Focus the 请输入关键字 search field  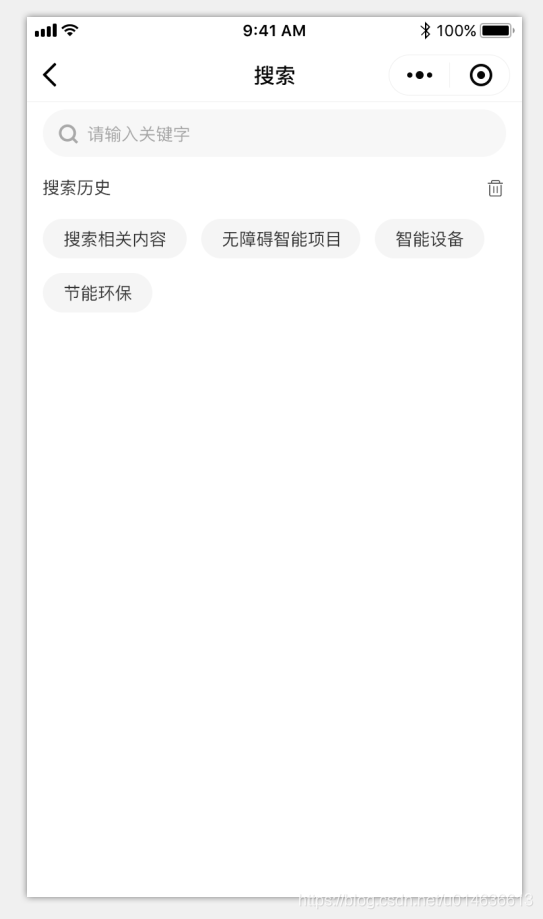[274, 134]
